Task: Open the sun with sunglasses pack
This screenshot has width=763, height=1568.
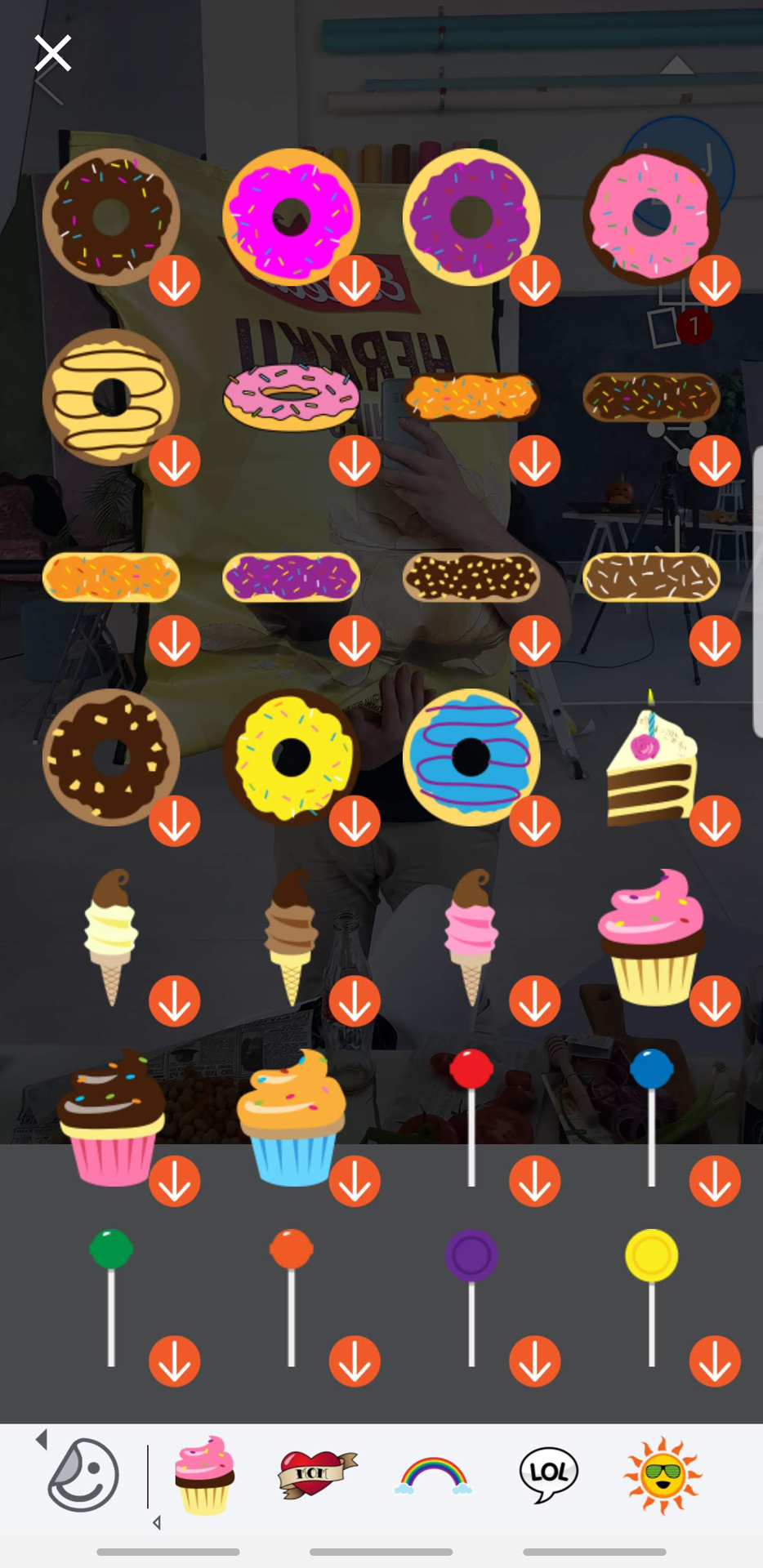Action: pos(663,1475)
